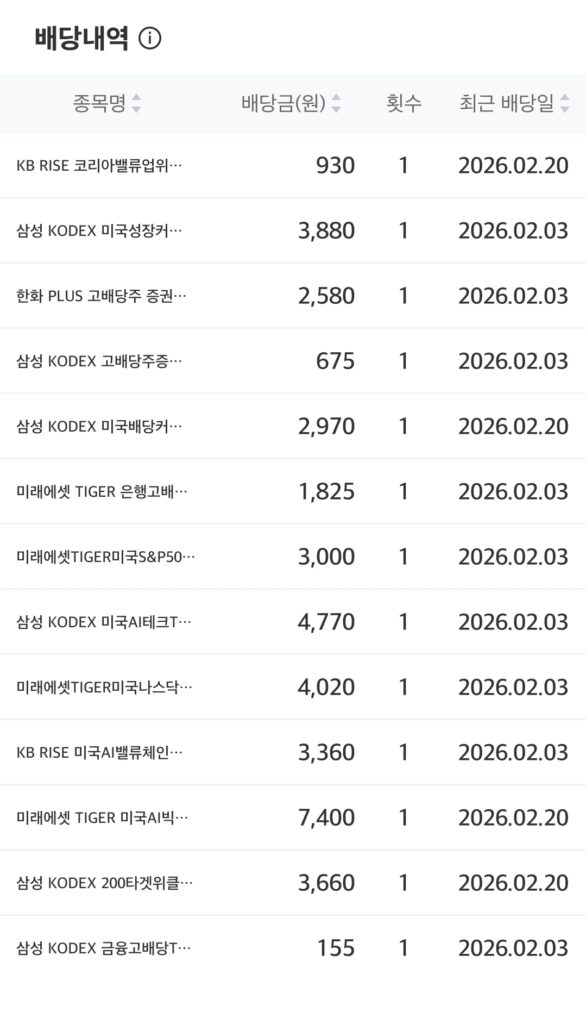Open 삼성 KODEX 금융고배당T row
This screenshot has height=1024, width=586.
pyautogui.click(x=293, y=948)
